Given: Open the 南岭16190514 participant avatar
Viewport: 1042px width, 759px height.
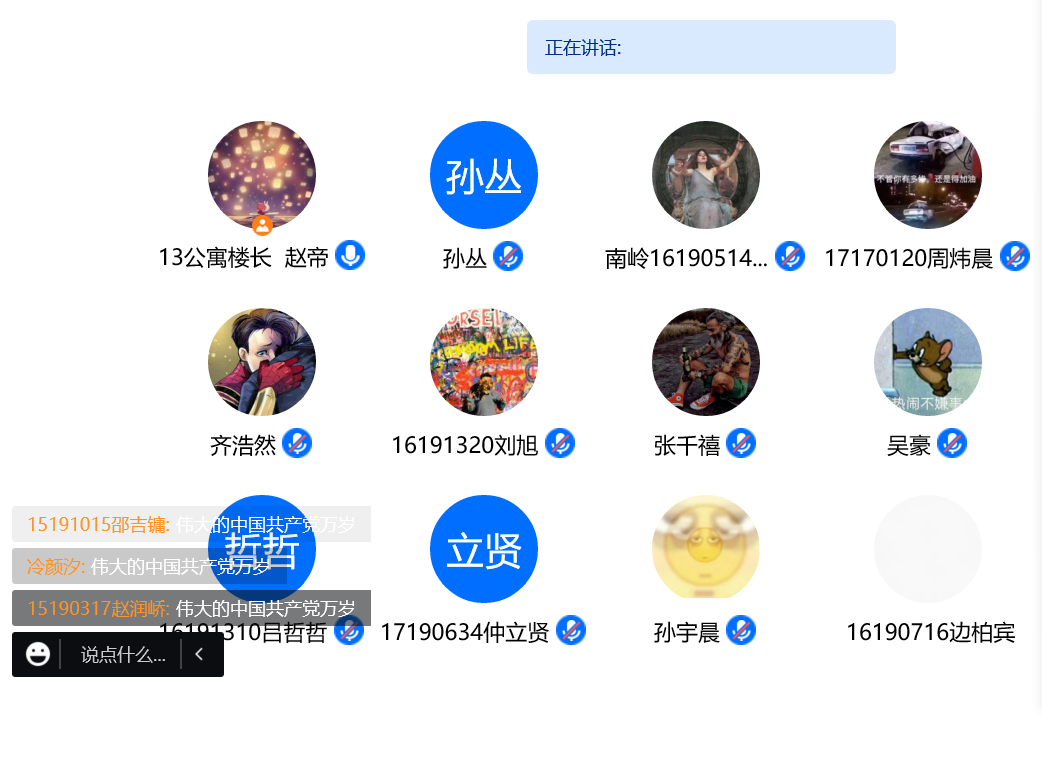Looking at the screenshot, I should 706,175.
